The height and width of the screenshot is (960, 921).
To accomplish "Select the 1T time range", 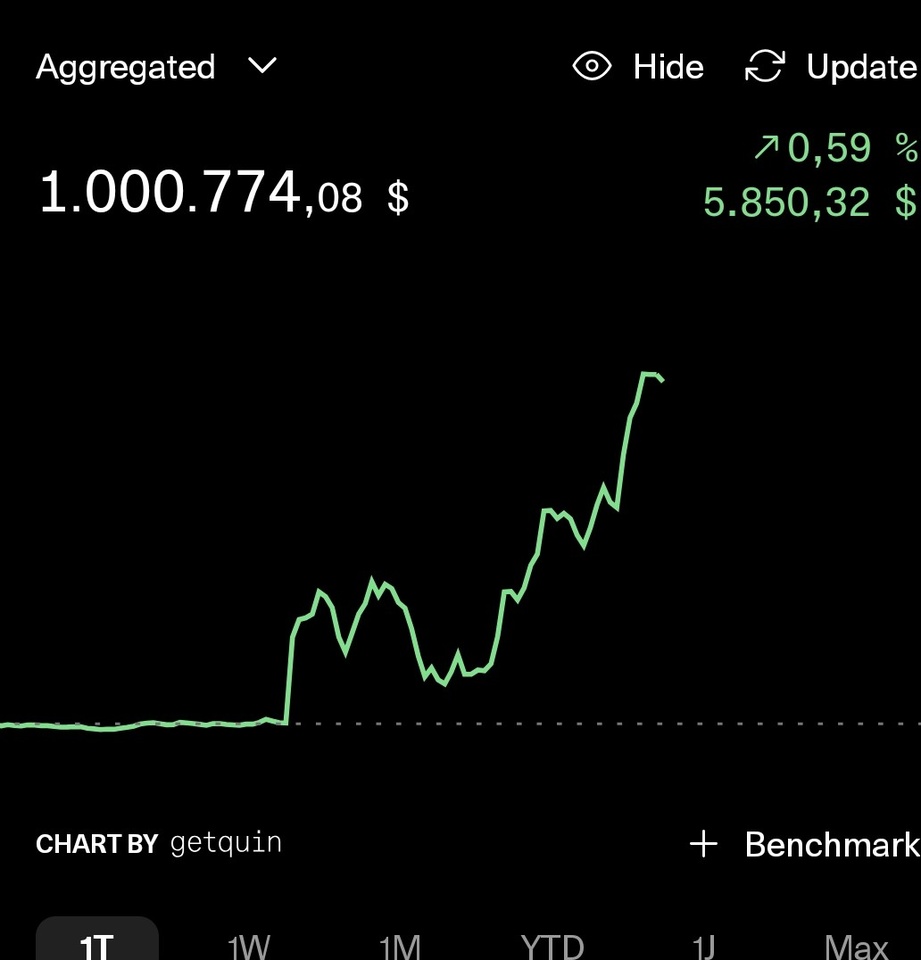I will pos(97,941).
